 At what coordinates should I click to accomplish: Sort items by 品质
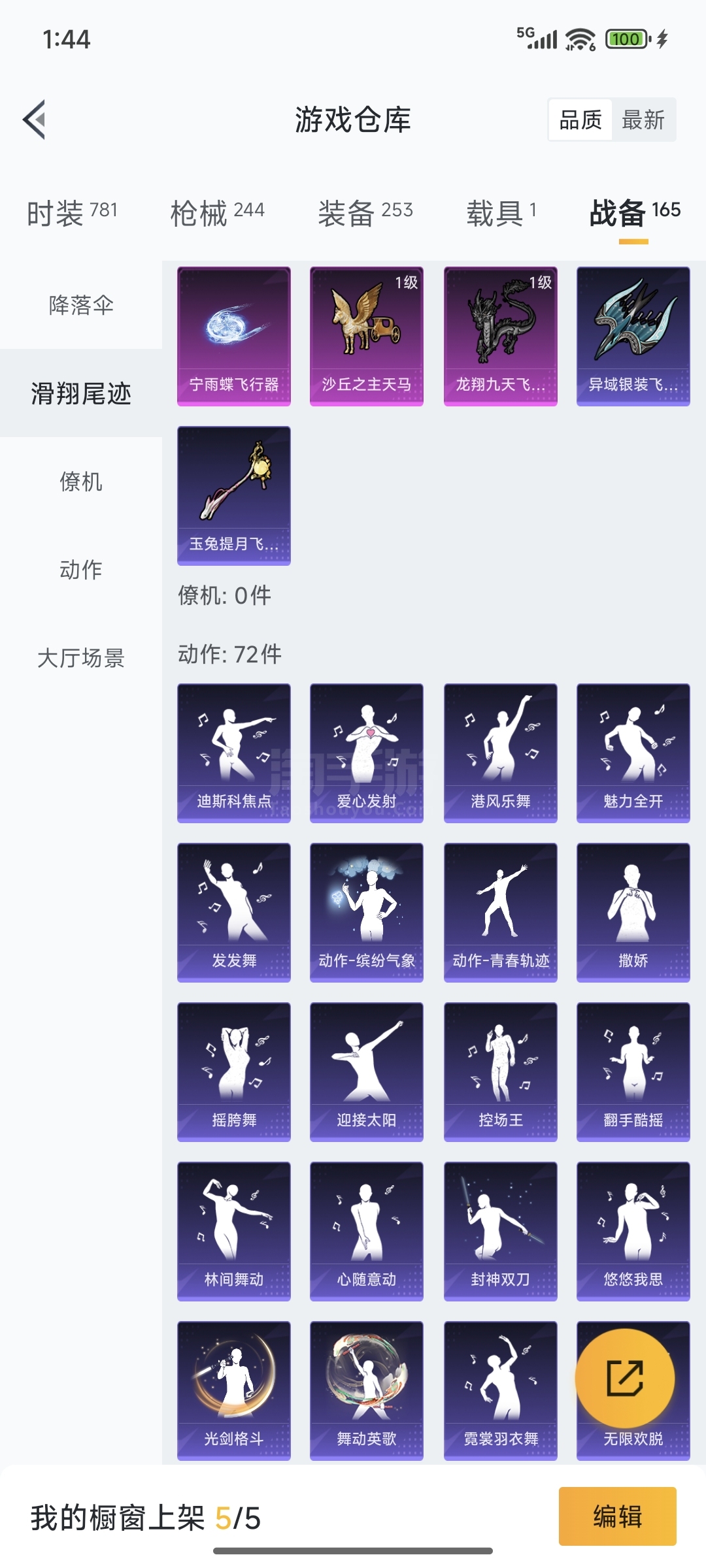580,120
